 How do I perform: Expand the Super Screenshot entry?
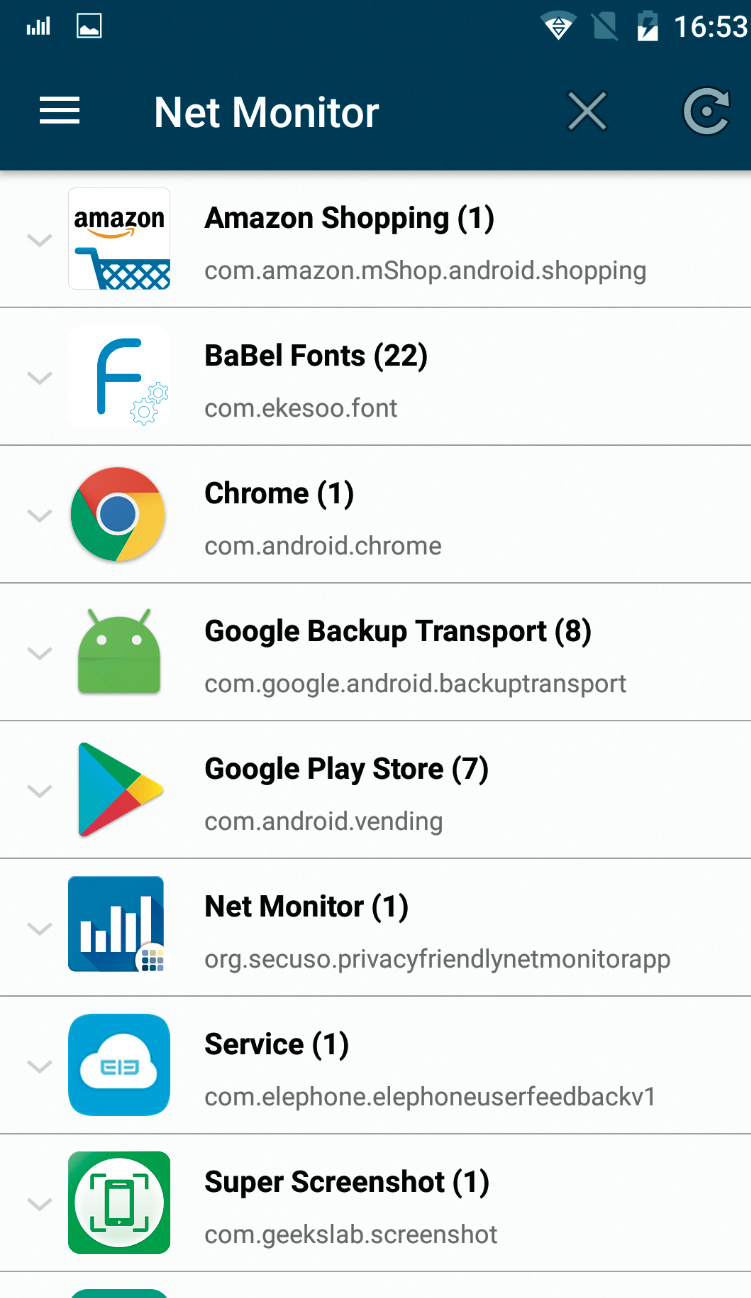click(x=40, y=1204)
